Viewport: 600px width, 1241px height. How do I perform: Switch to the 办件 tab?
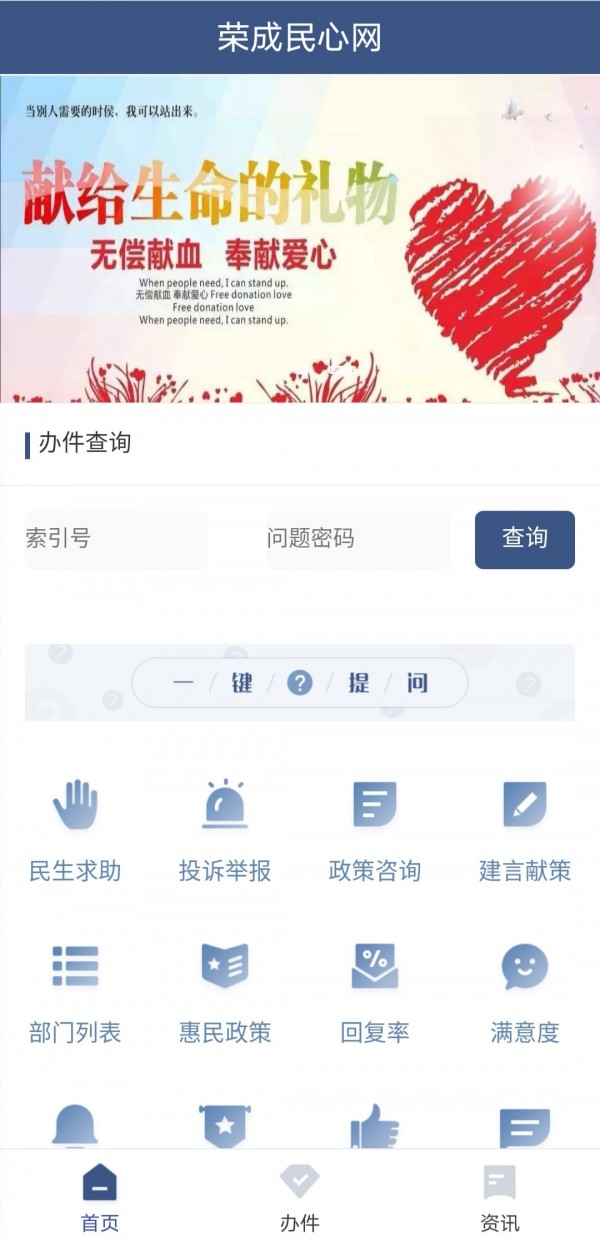click(300, 1196)
